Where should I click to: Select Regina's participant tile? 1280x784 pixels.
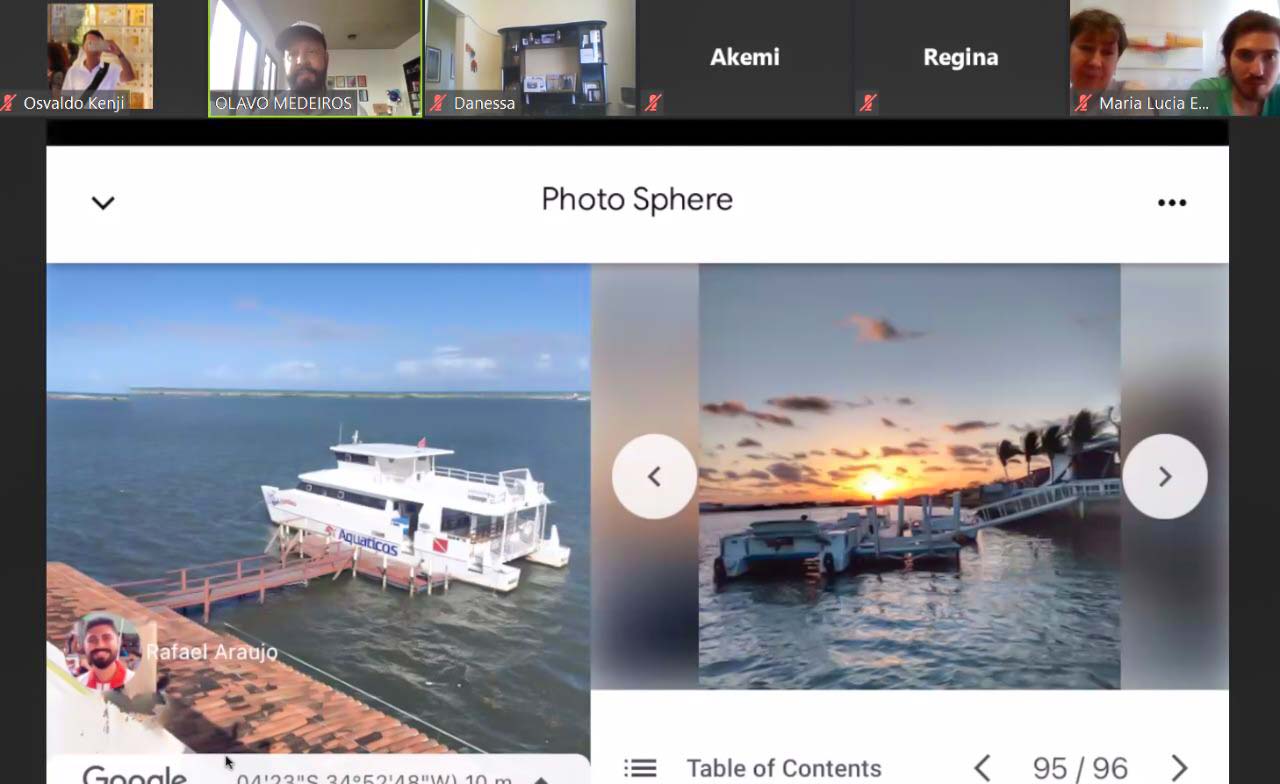coord(960,57)
